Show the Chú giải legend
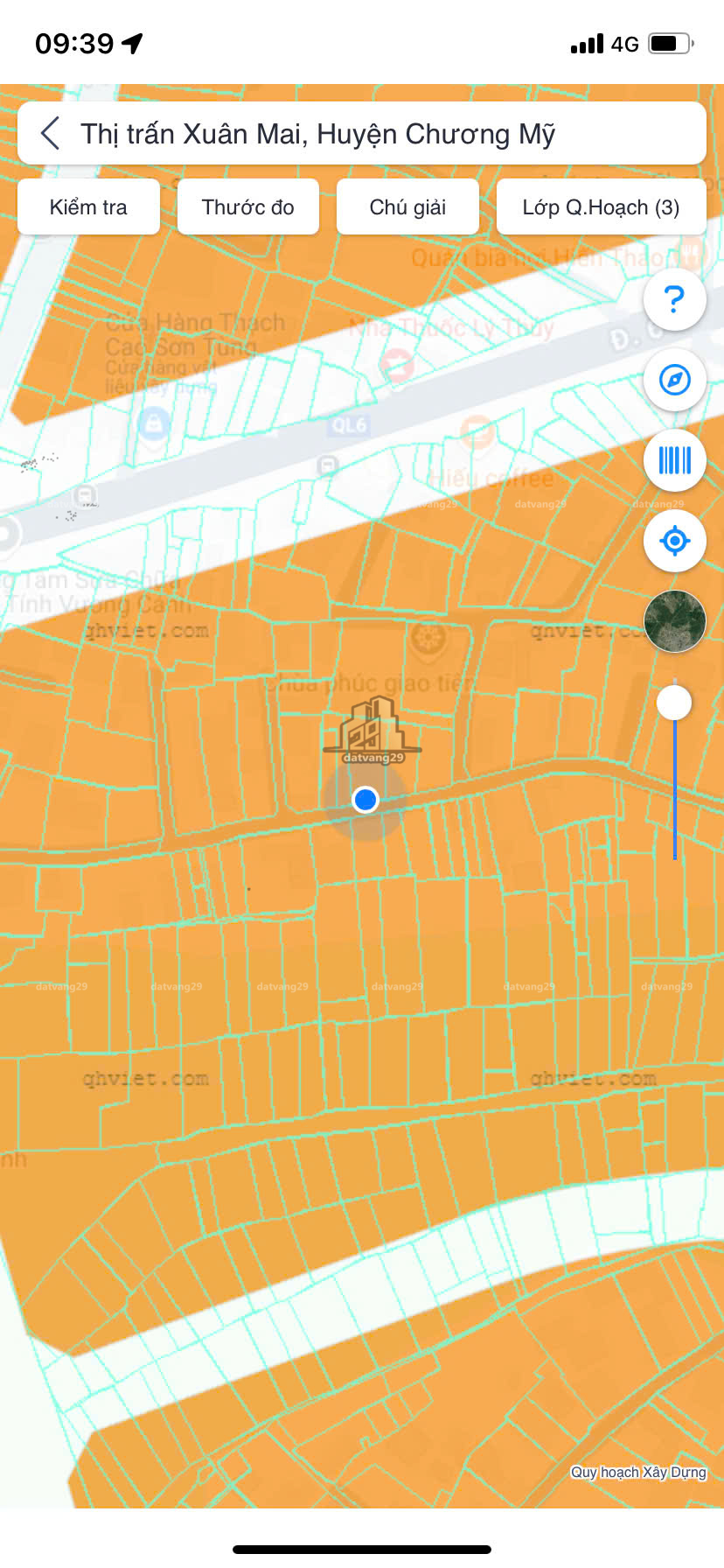This screenshot has width=724, height=1568. [x=407, y=207]
